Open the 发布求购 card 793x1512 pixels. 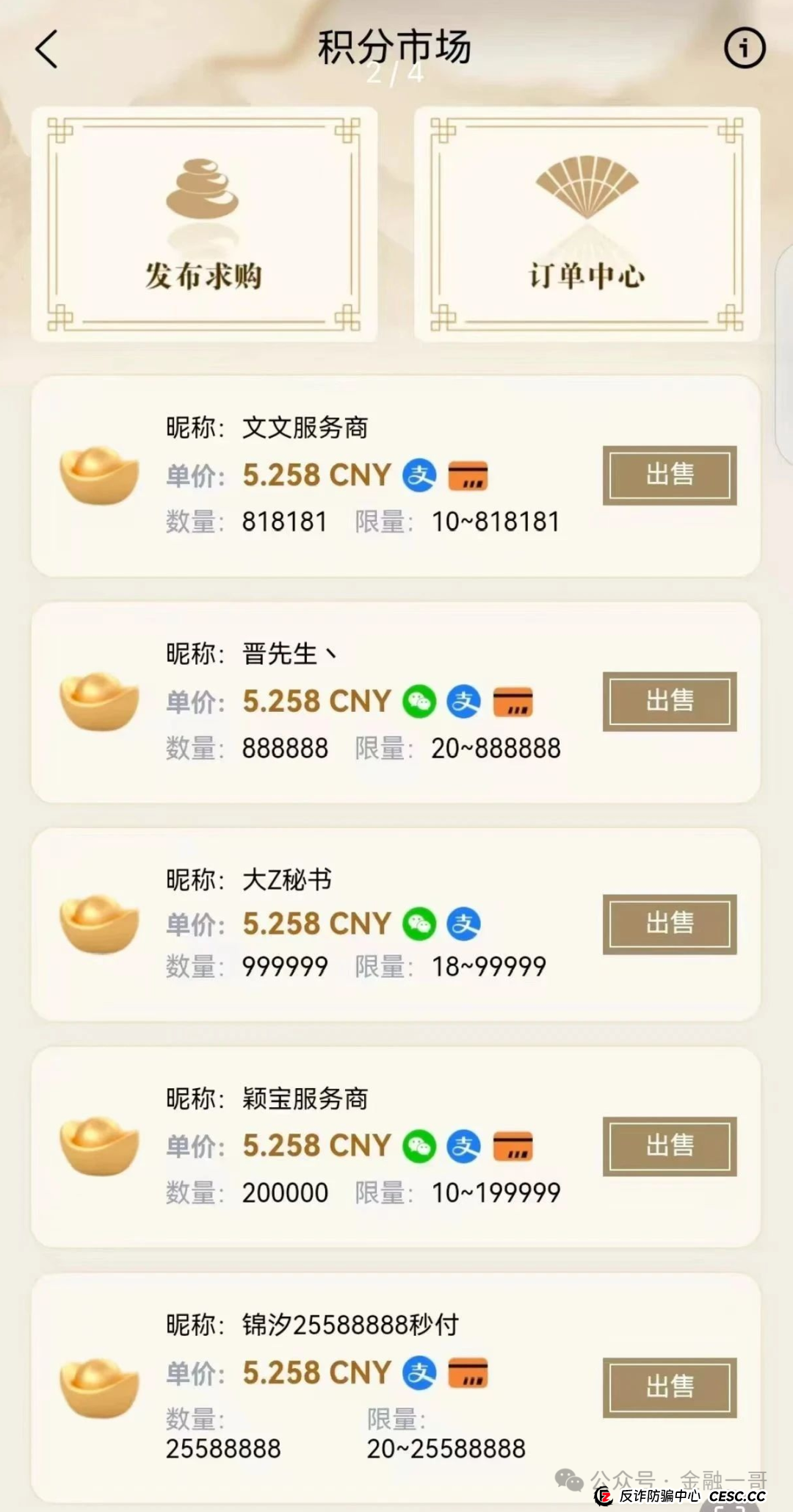click(x=204, y=223)
